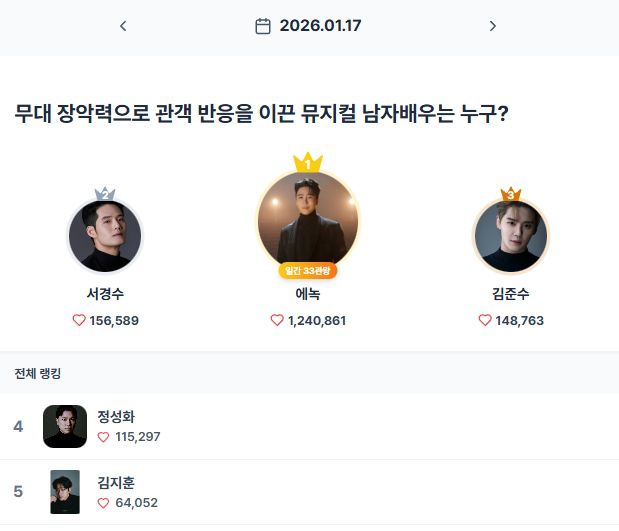This screenshot has width=619, height=531.
Task: Open third-place 김준수's profile
Action: click(x=510, y=236)
